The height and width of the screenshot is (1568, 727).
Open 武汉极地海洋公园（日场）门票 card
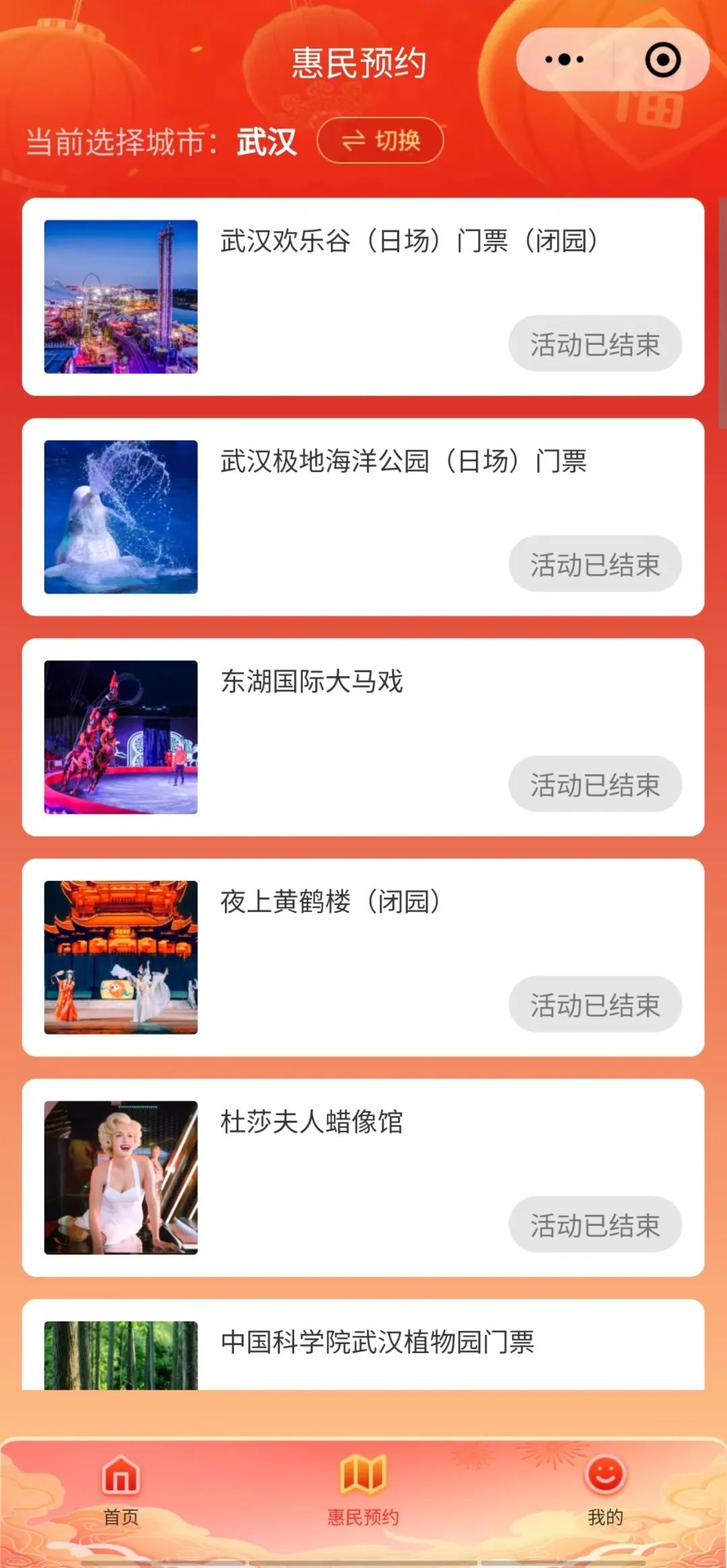363,517
